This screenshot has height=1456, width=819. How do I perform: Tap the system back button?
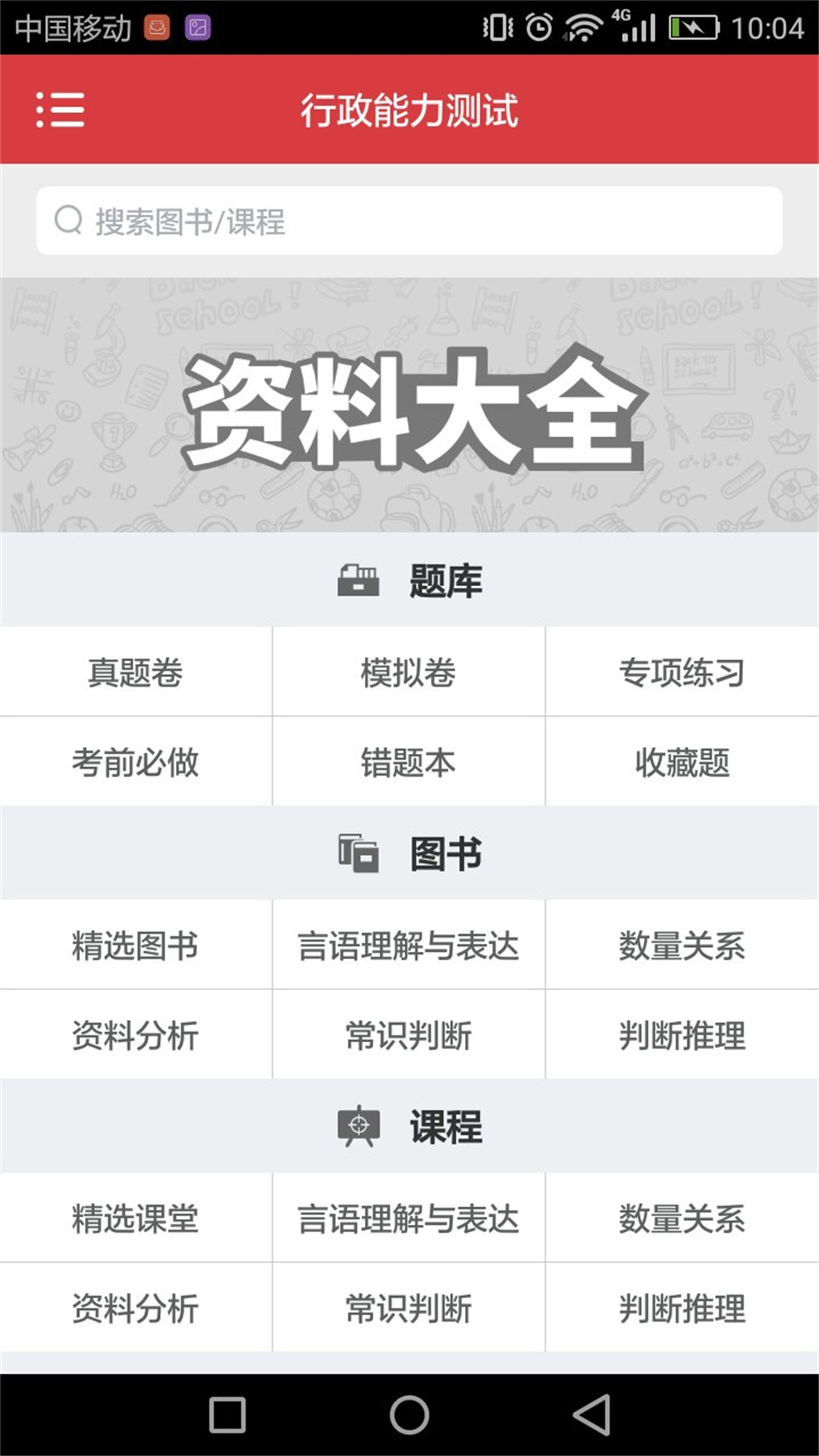point(591,1414)
